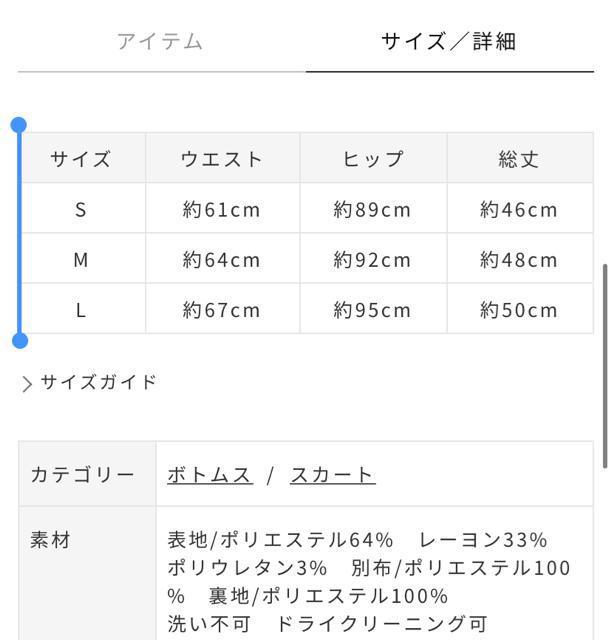Go to the スカート category
The width and height of the screenshot is (612, 640).
click(x=332, y=475)
